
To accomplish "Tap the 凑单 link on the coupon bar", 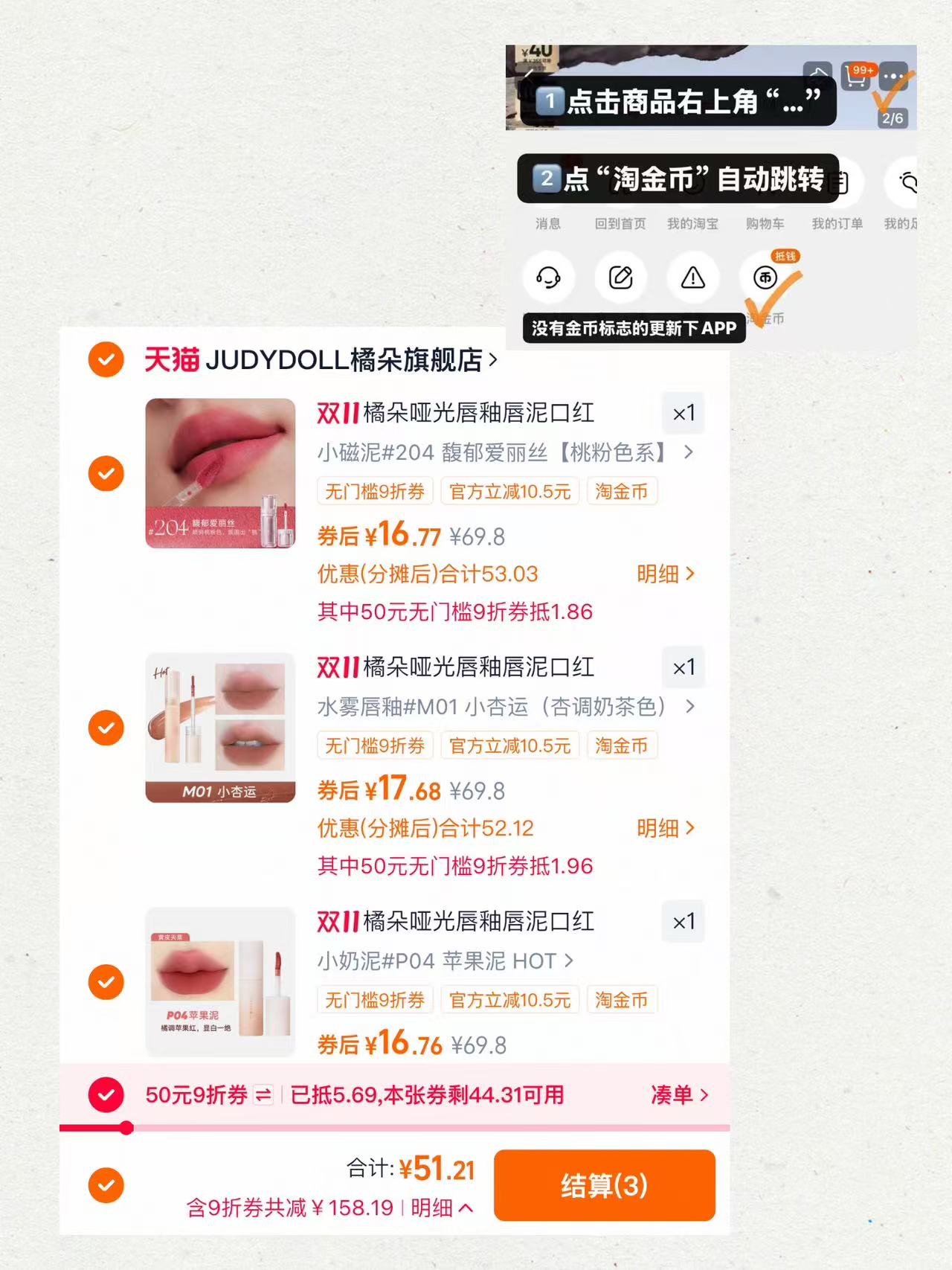I will click(677, 1094).
